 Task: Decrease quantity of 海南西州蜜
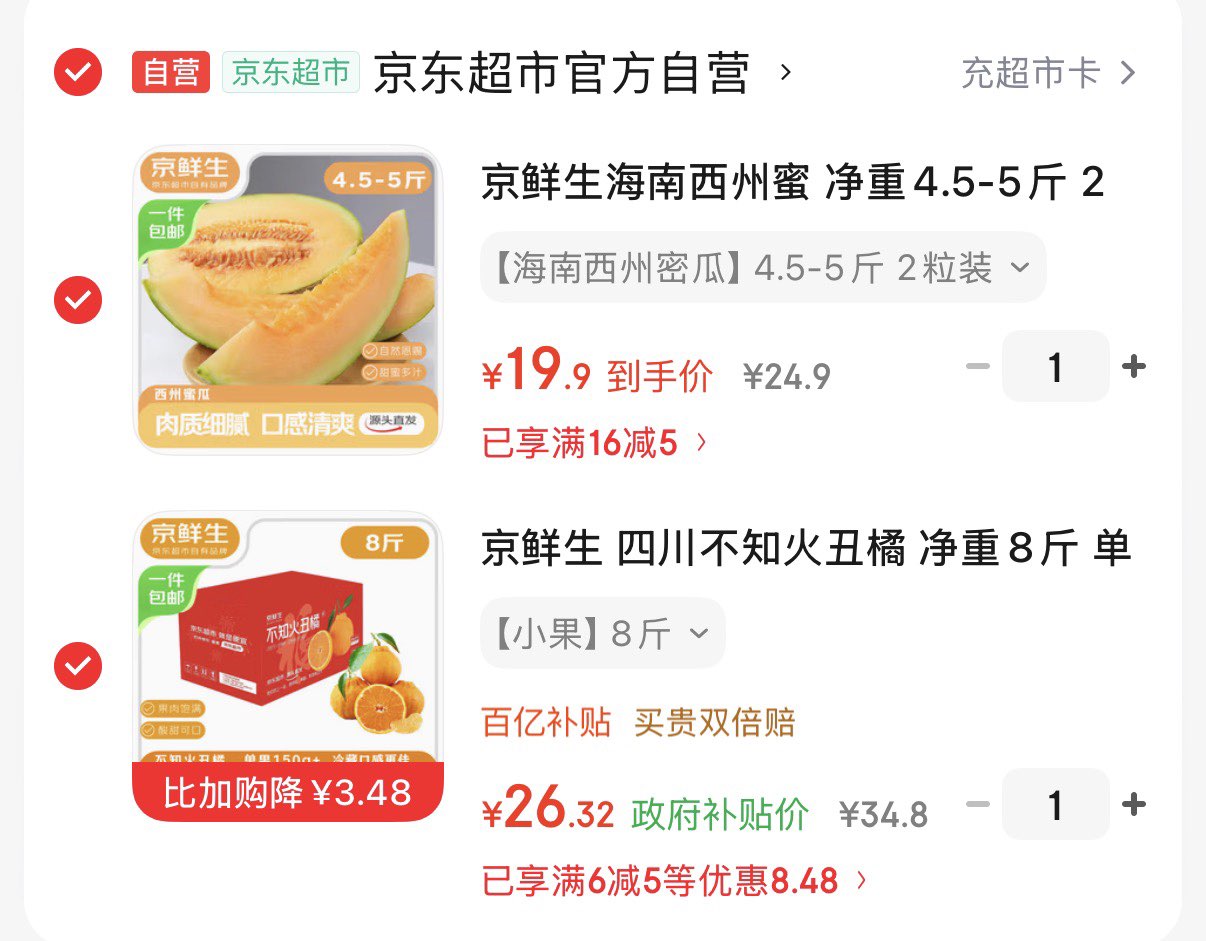coord(977,367)
